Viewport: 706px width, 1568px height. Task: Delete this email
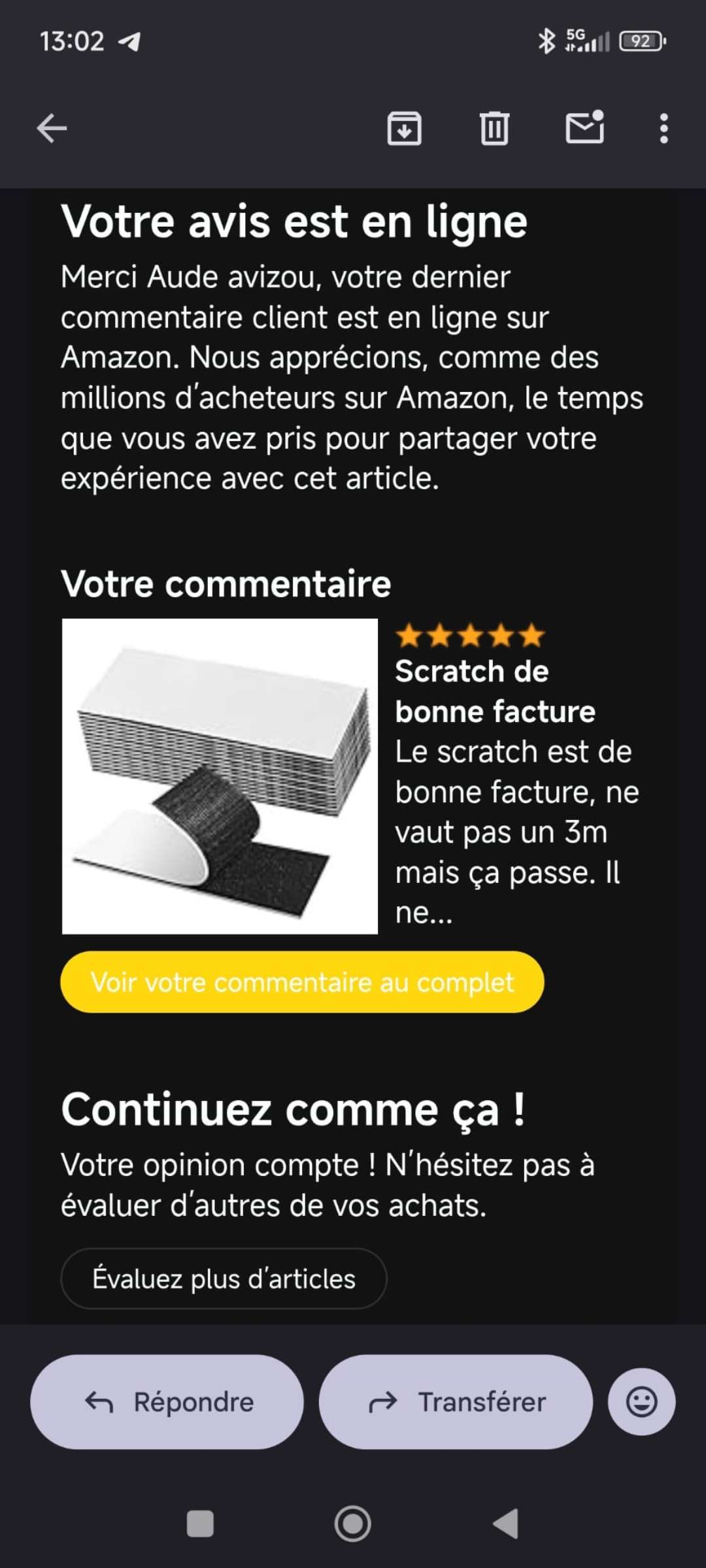(x=494, y=128)
